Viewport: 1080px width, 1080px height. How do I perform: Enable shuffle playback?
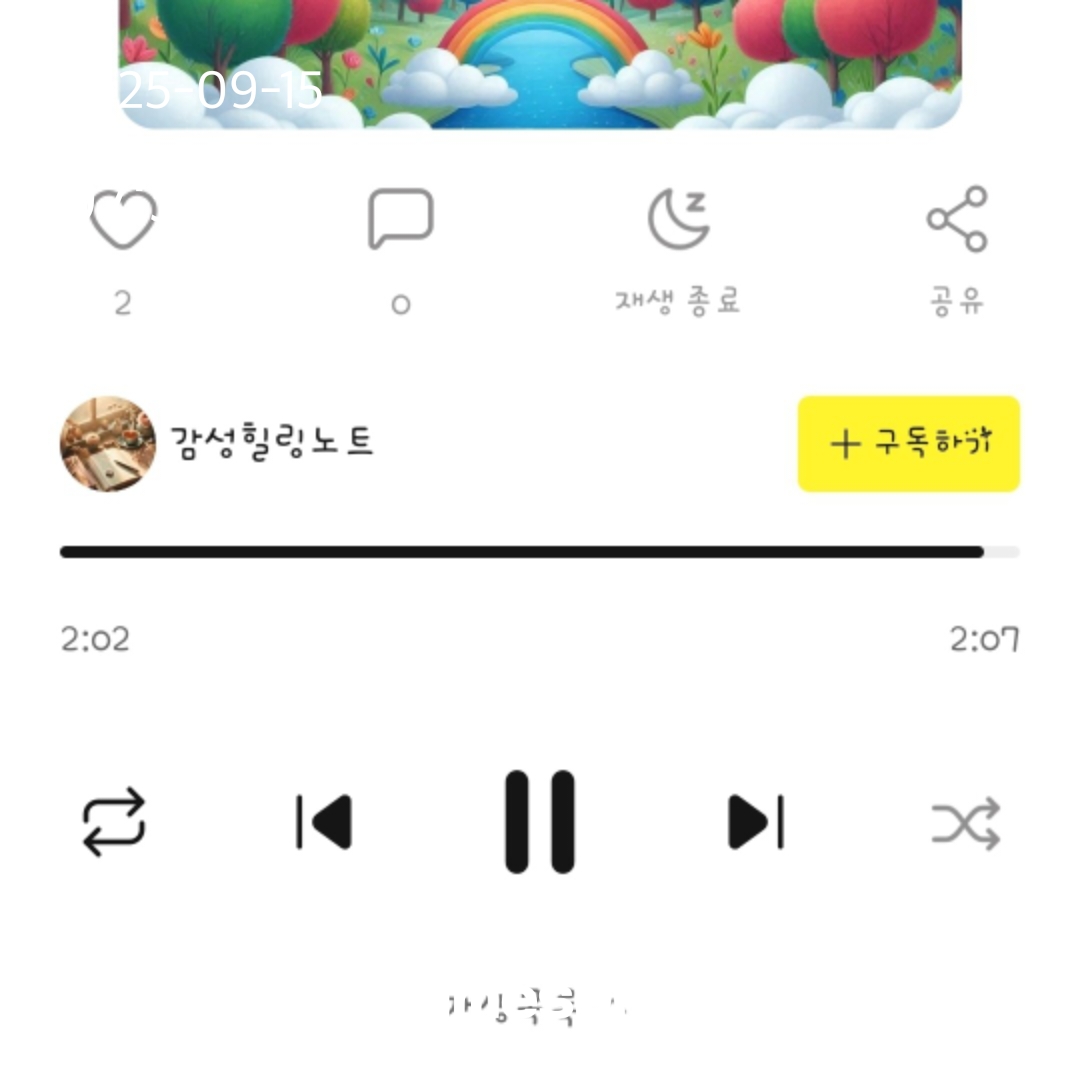(966, 824)
